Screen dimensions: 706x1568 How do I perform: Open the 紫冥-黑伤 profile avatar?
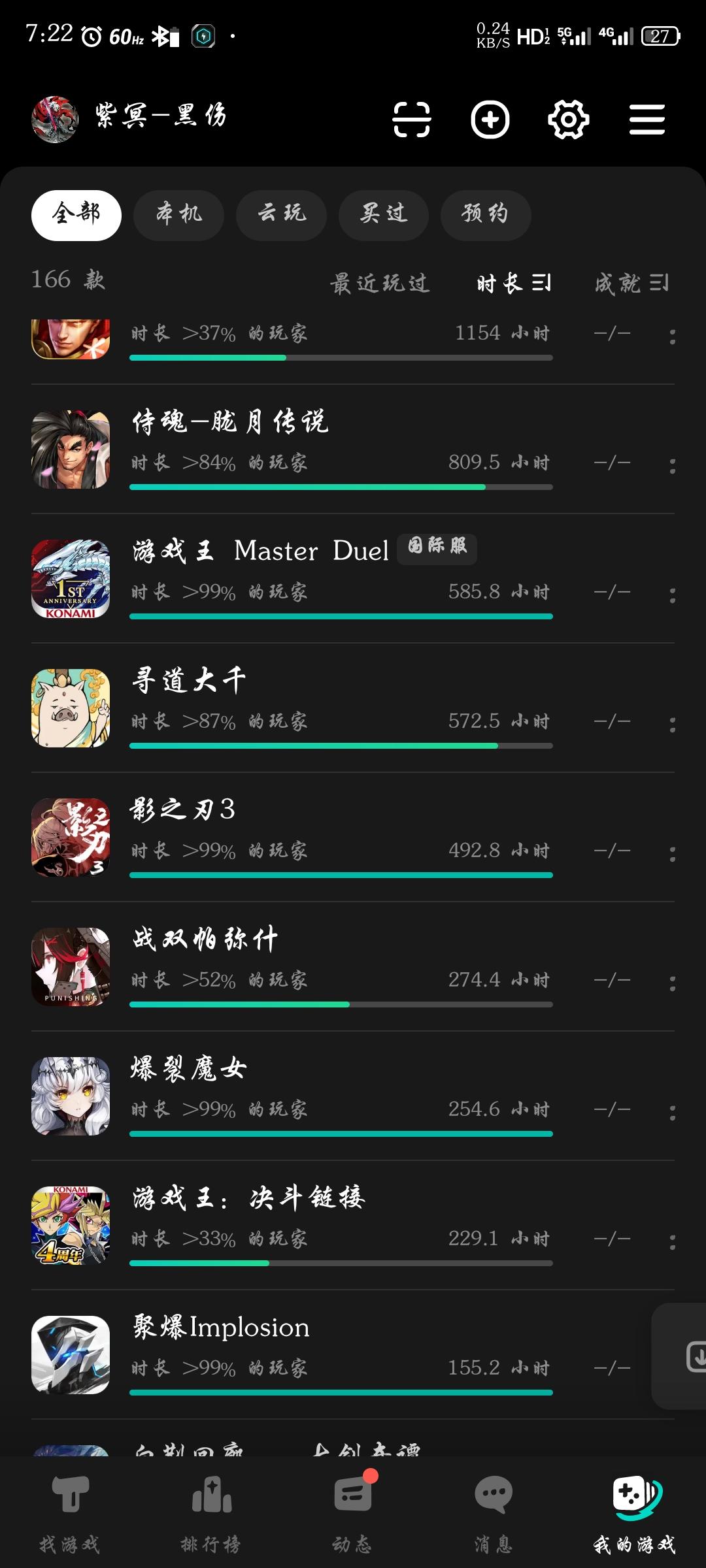pos(55,120)
